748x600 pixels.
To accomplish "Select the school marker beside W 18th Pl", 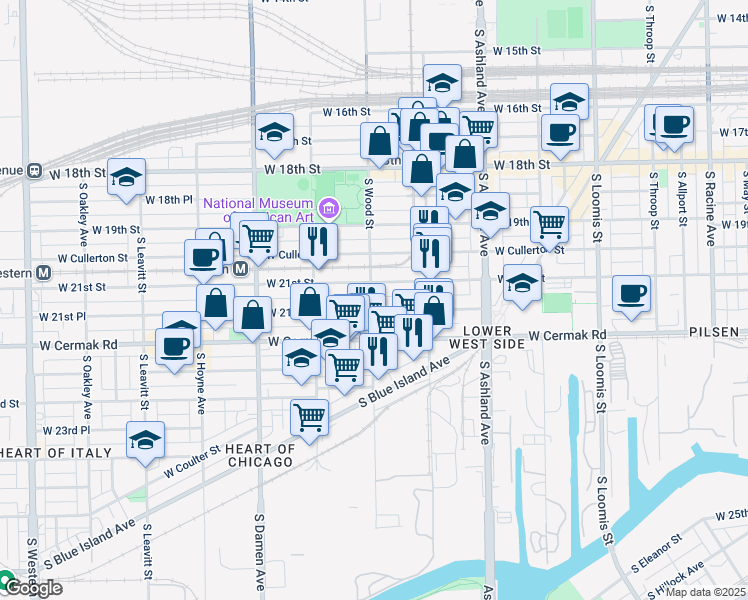I will 127,177.
